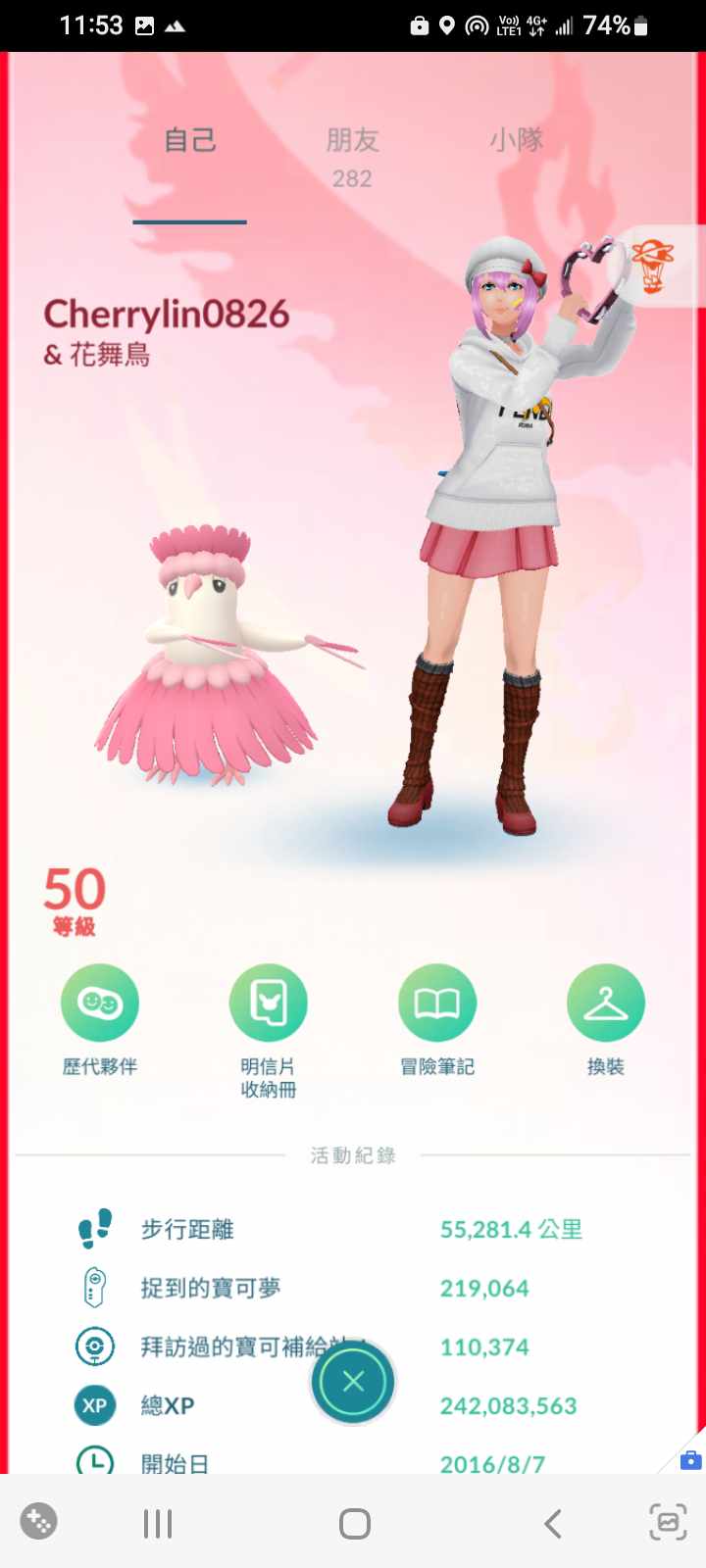Image resolution: width=706 pixels, height=1568 pixels.
Task: Open 換裝 to change avatar style
Action: click(605, 1003)
